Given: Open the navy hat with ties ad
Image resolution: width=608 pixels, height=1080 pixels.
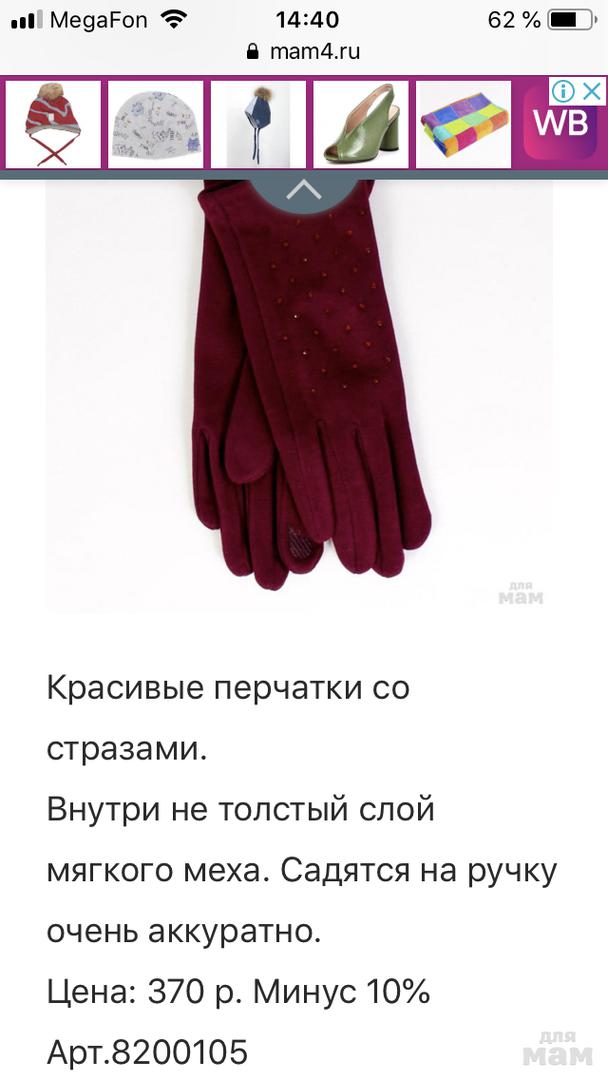Looking at the screenshot, I should pyautogui.click(x=258, y=125).
